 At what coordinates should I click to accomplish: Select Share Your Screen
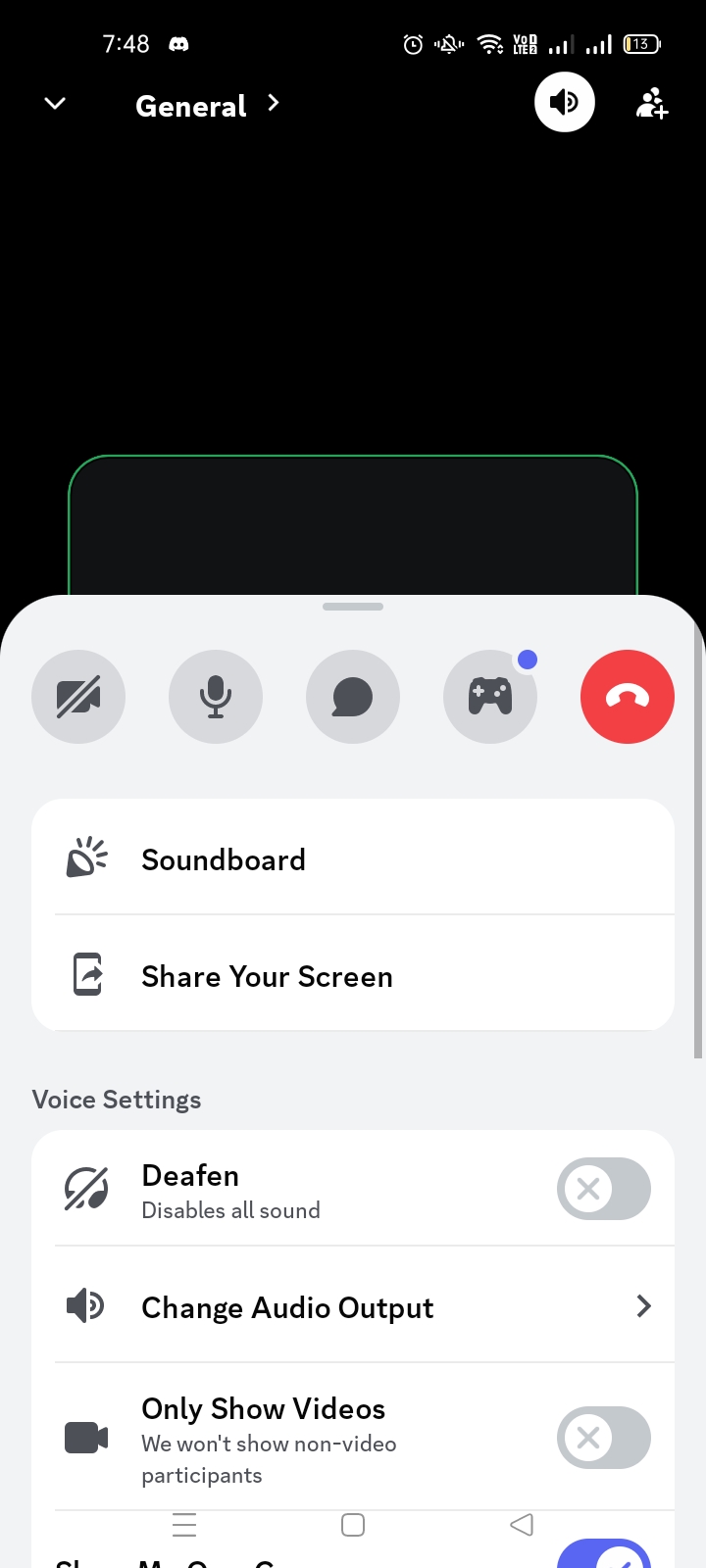coord(353,976)
